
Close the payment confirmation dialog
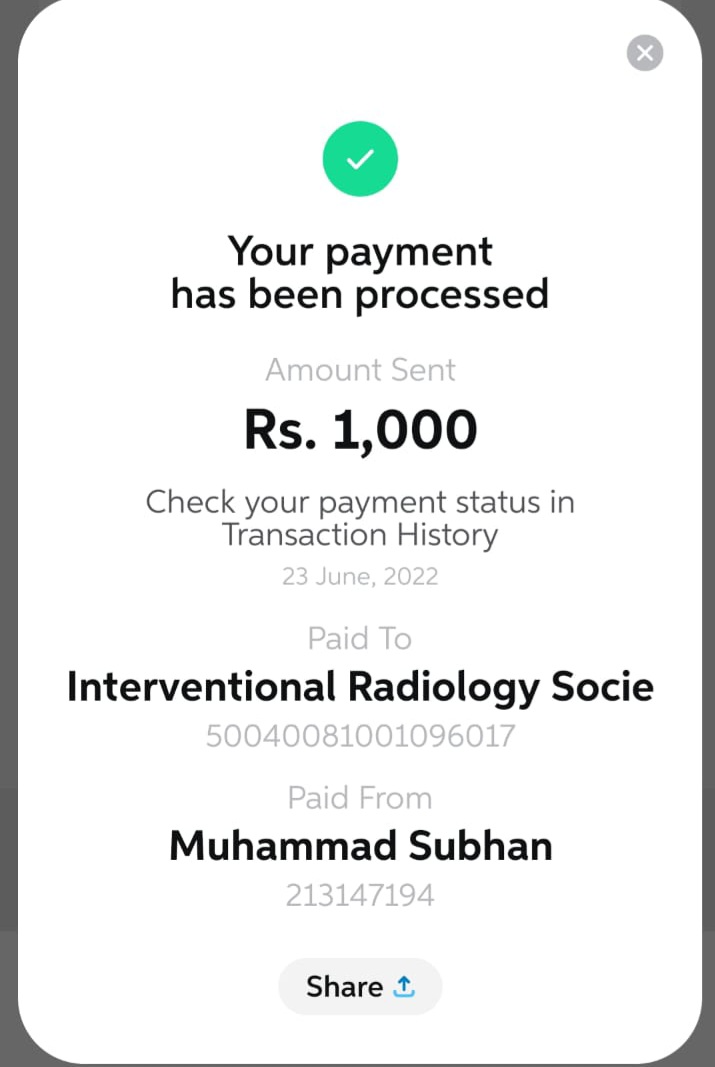click(645, 53)
